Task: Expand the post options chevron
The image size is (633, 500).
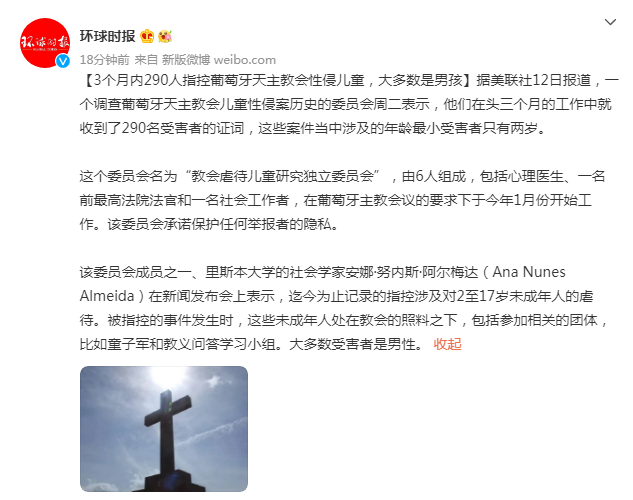Action: pyautogui.click(x=610, y=22)
